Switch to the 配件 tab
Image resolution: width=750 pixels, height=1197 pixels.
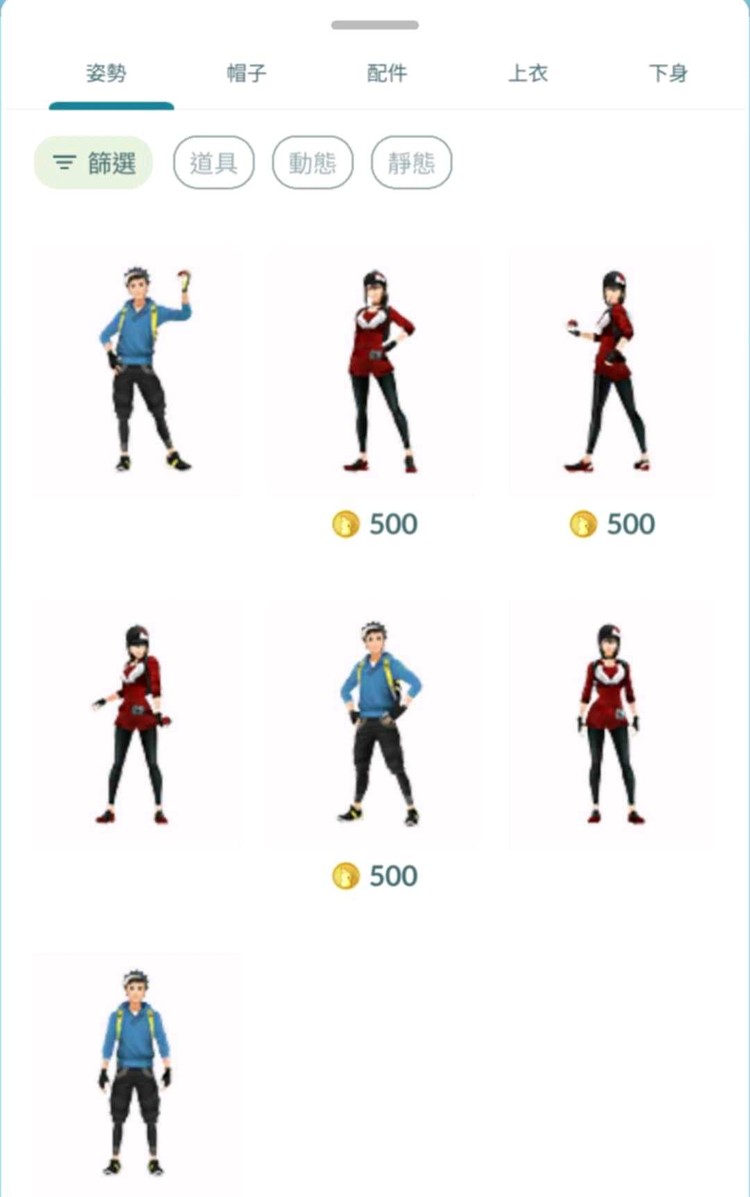click(387, 73)
